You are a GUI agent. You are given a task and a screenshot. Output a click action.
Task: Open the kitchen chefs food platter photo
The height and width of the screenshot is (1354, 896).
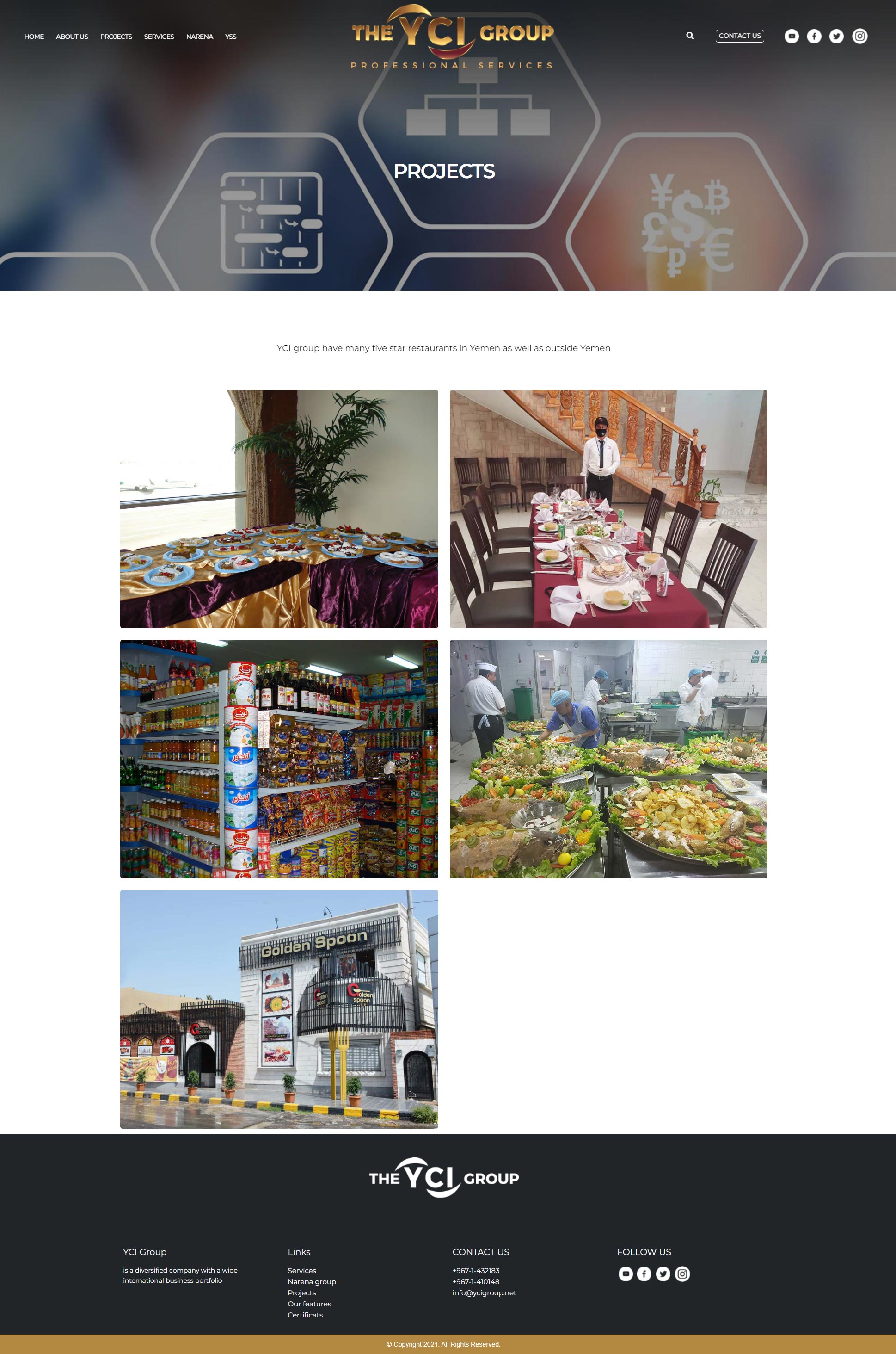point(608,759)
